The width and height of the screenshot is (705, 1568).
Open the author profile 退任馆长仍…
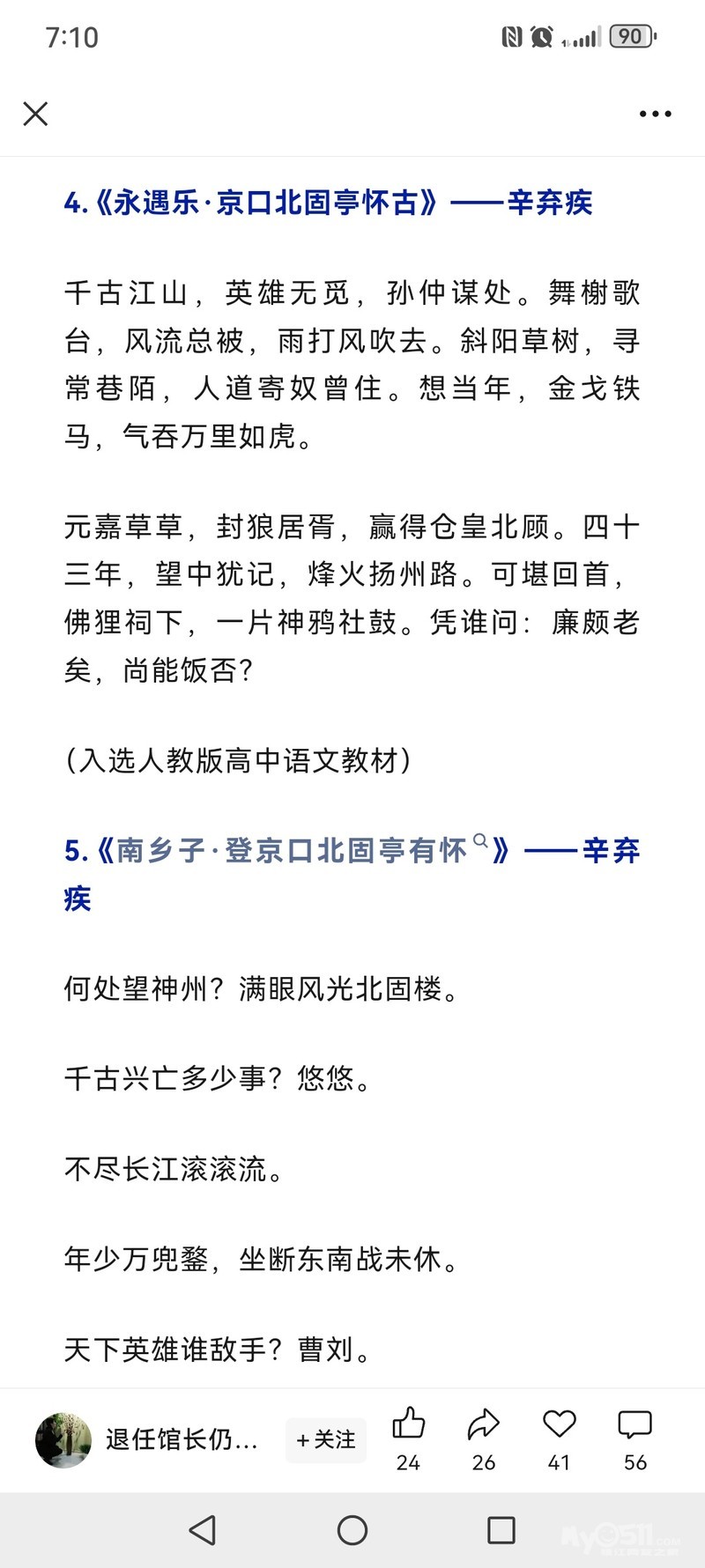click(x=182, y=1439)
